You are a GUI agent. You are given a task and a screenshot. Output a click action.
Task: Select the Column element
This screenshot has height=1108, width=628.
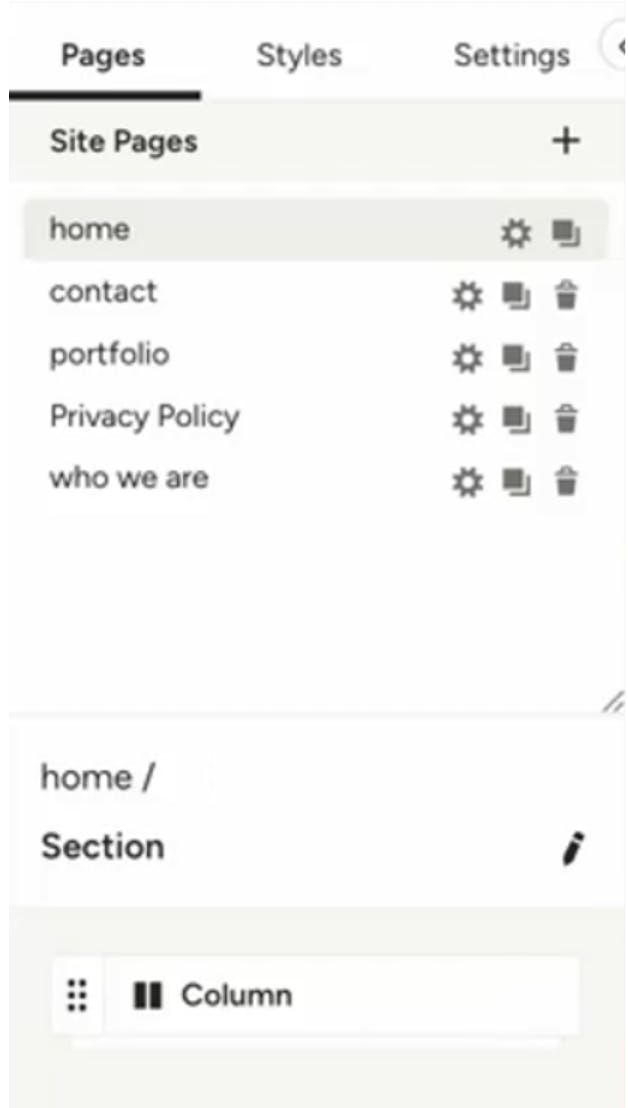coord(236,996)
